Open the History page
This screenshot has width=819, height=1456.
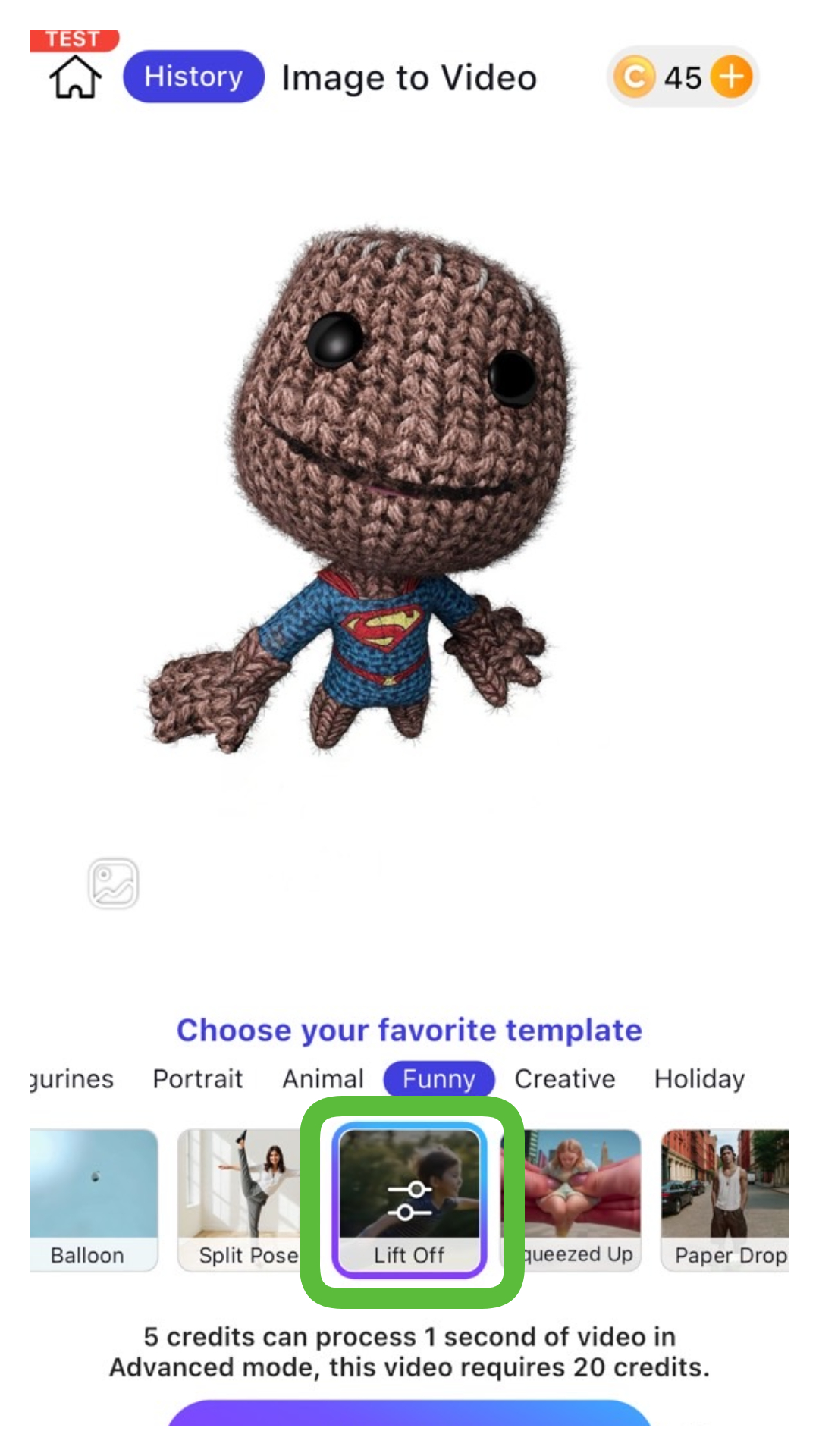(193, 77)
